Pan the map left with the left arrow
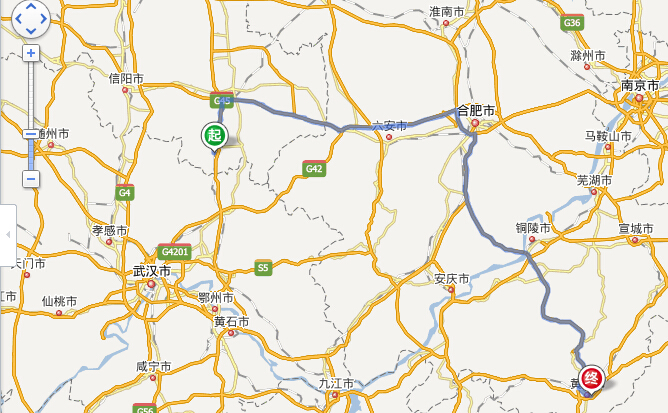The image size is (668, 413). click(19, 17)
